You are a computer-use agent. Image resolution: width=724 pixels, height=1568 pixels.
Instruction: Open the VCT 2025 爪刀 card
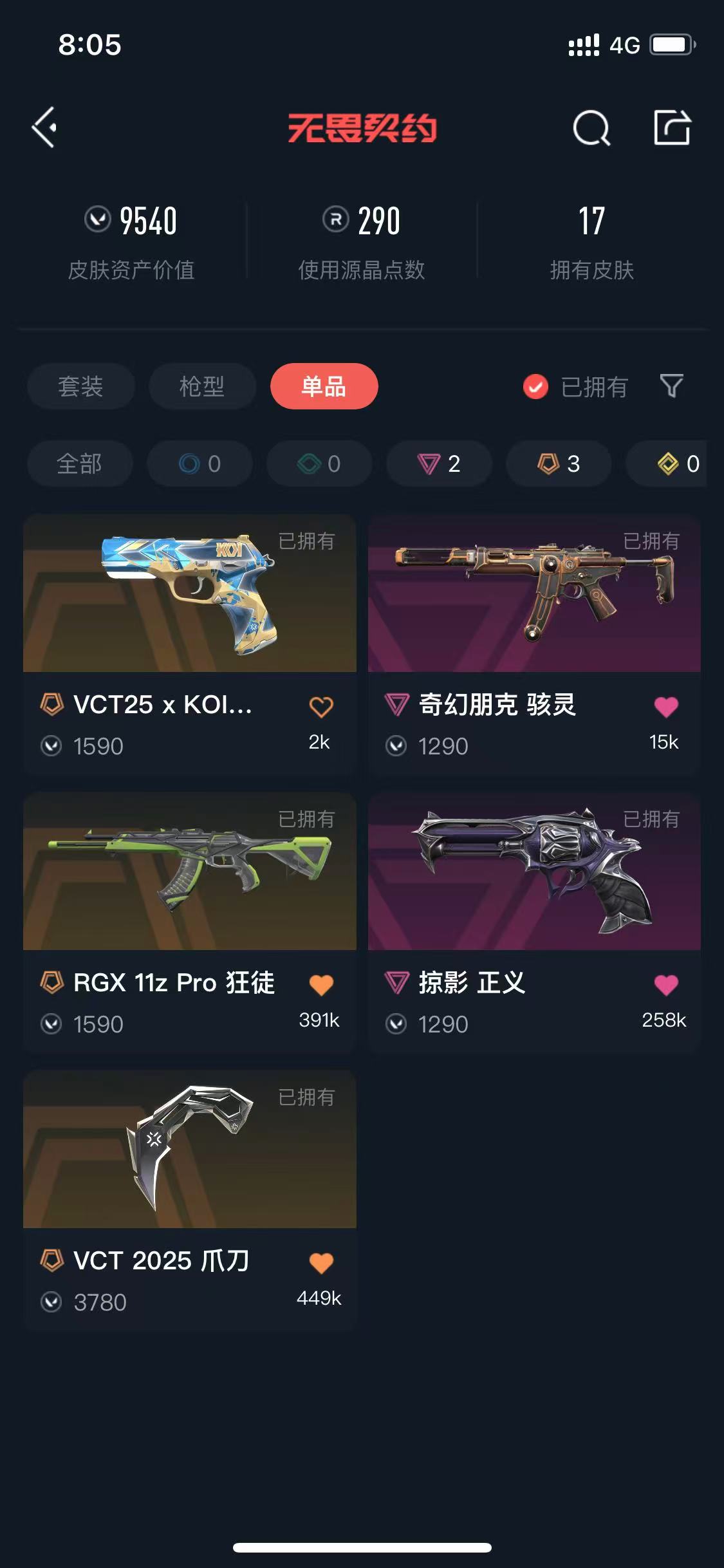(x=190, y=1200)
